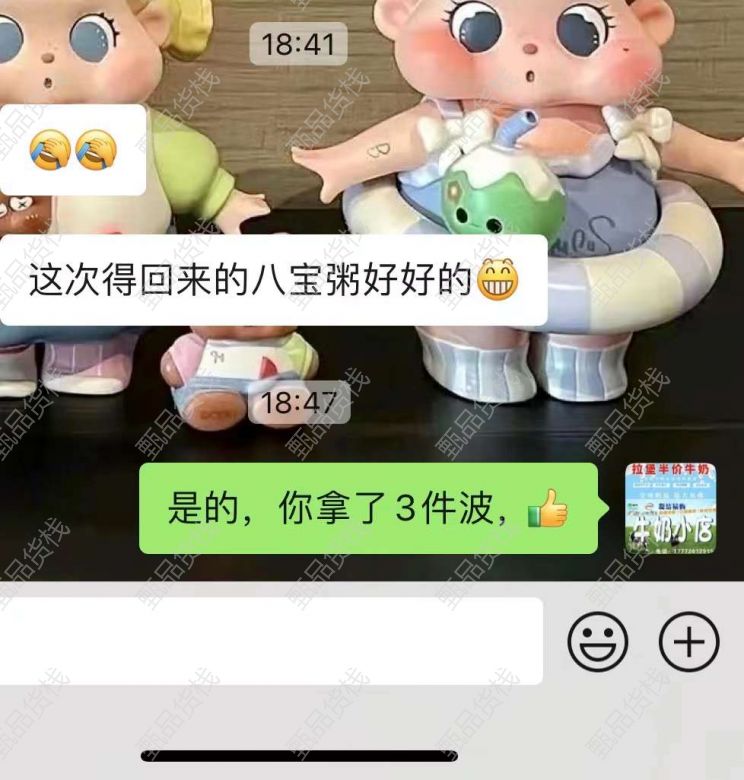Screen dimensions: 744x780
Task: Open the sender's milk shop avatar
Action: [670, 508]
